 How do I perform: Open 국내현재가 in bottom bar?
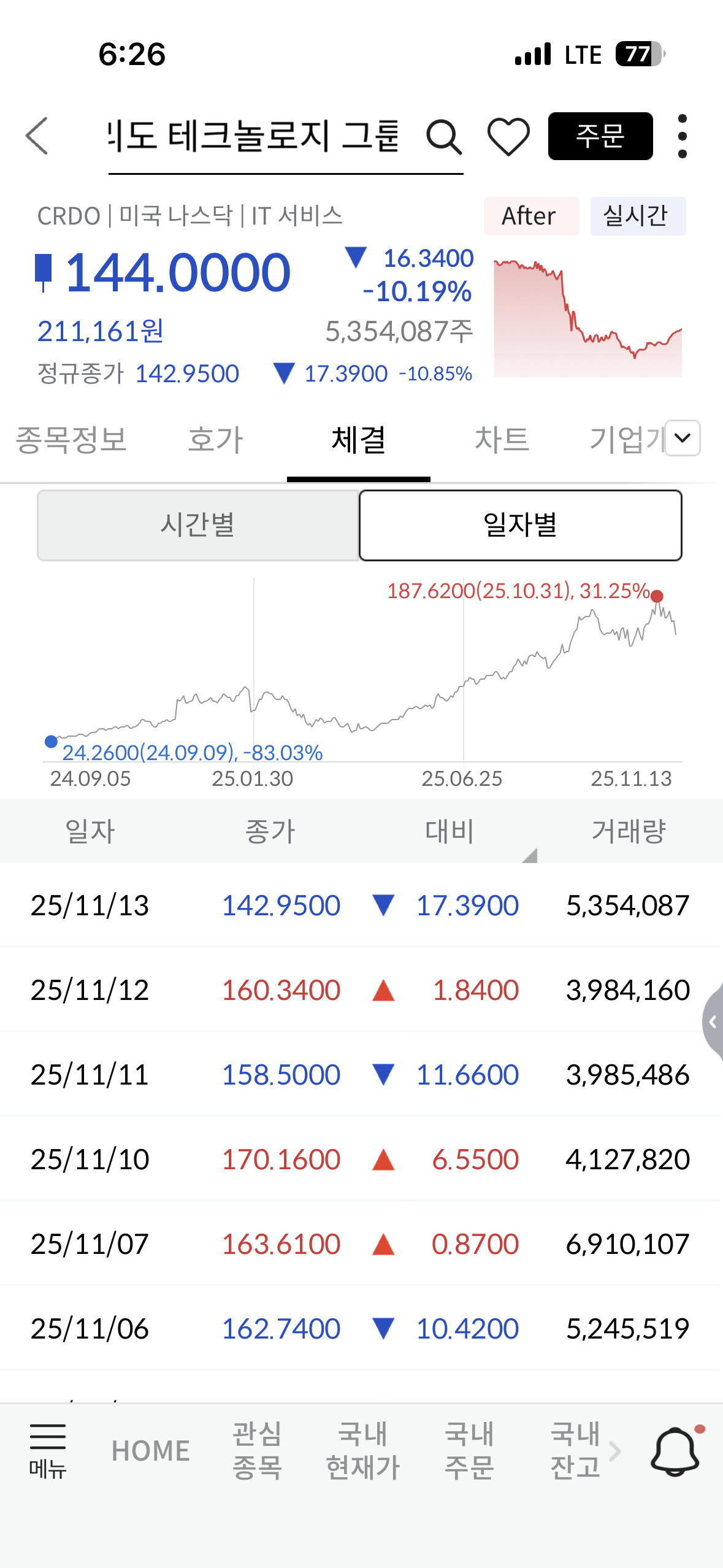363,1450
